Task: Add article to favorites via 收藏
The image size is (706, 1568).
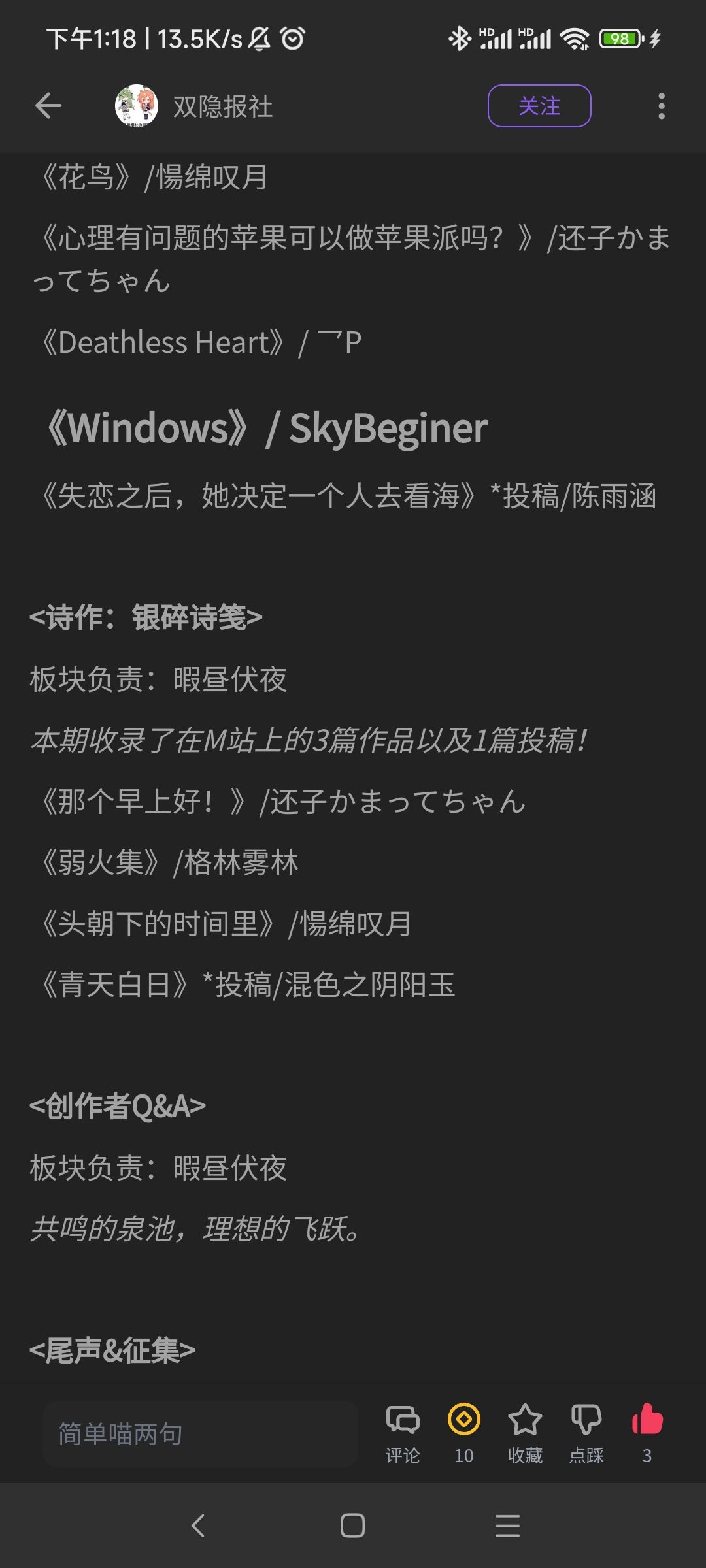Action: (x=525, y=1432)
